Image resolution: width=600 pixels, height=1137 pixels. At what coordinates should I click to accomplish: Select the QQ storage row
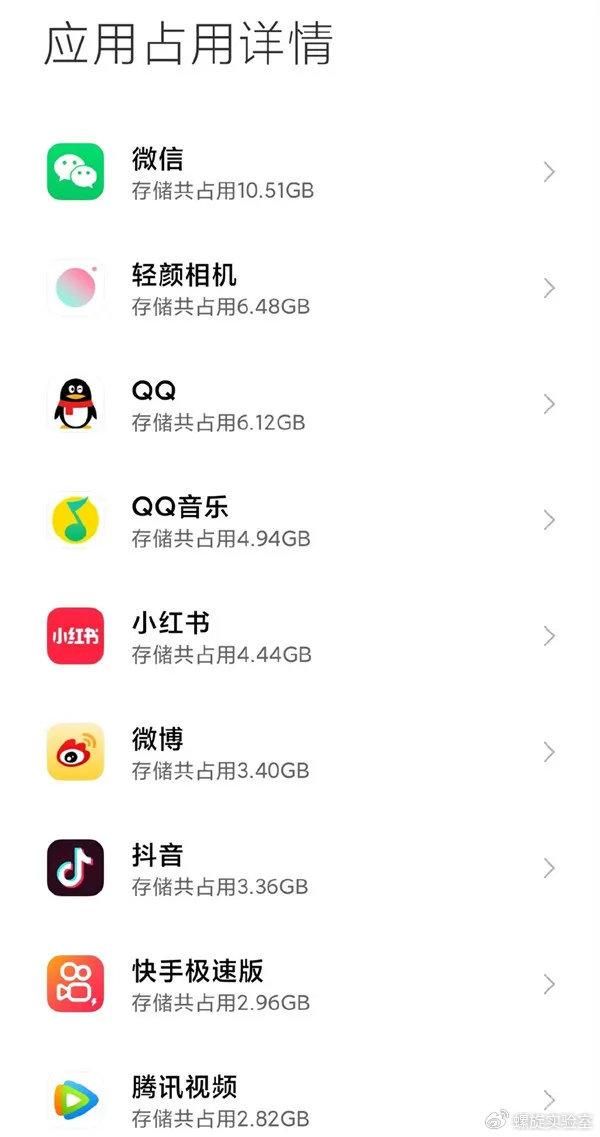point(300,405)
